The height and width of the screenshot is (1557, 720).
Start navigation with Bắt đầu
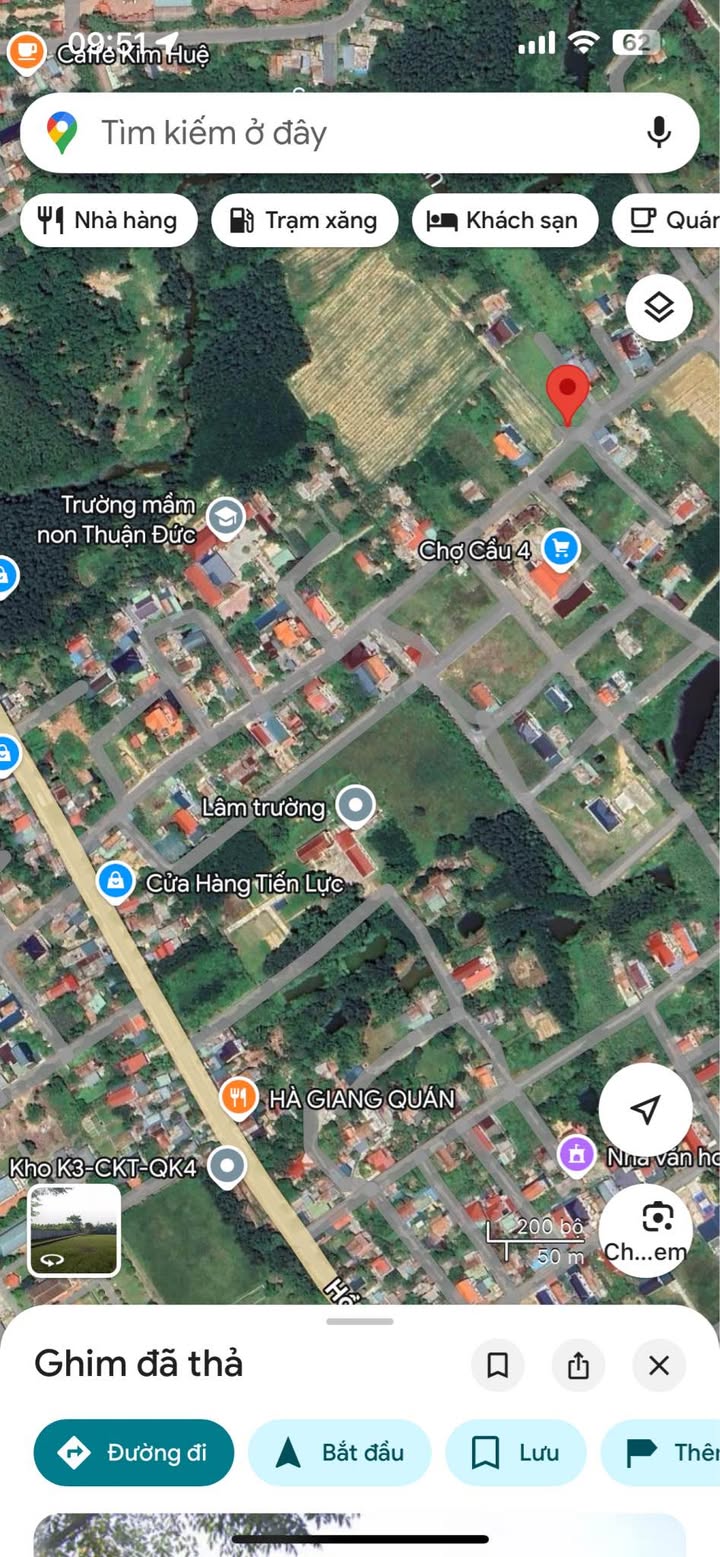339,1452
